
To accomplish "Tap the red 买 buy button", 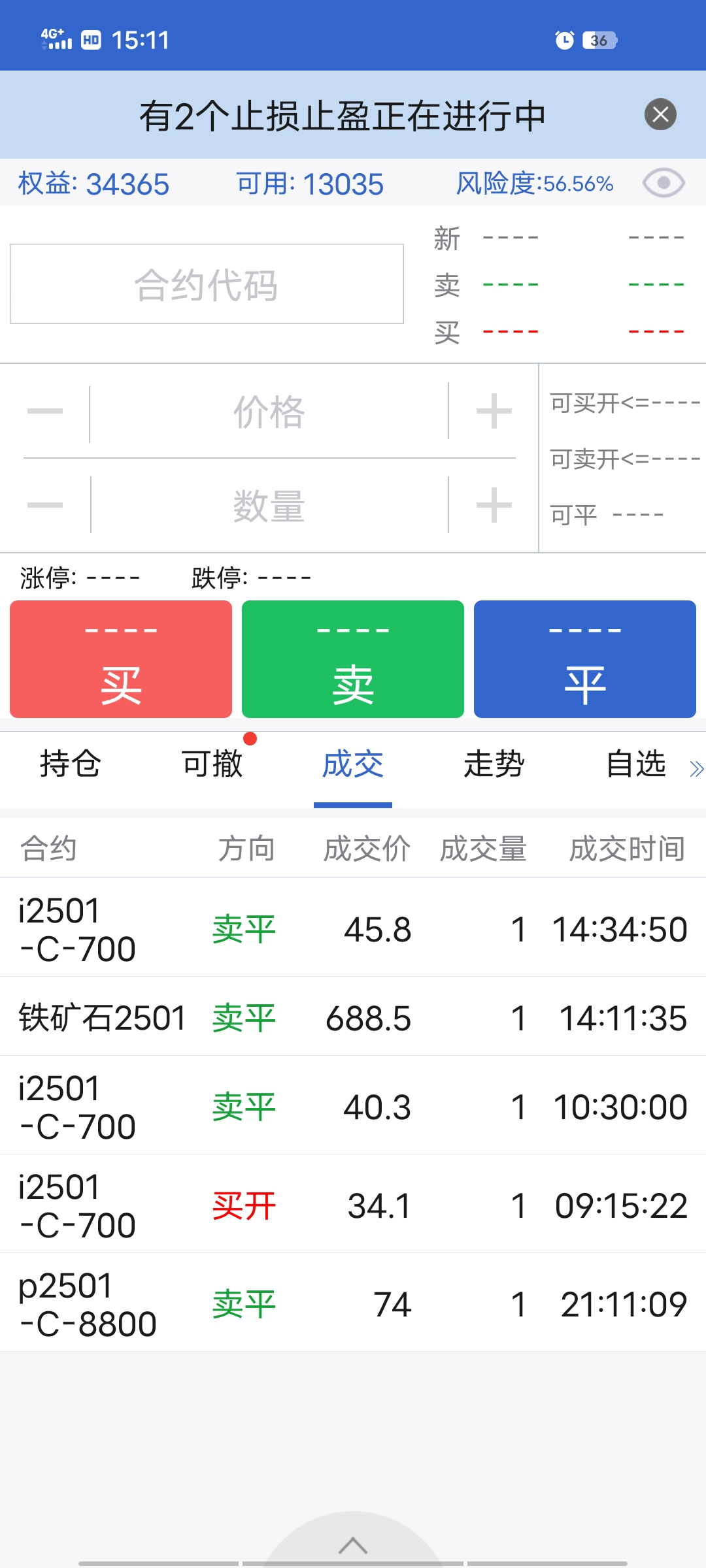I will [121, 659].
